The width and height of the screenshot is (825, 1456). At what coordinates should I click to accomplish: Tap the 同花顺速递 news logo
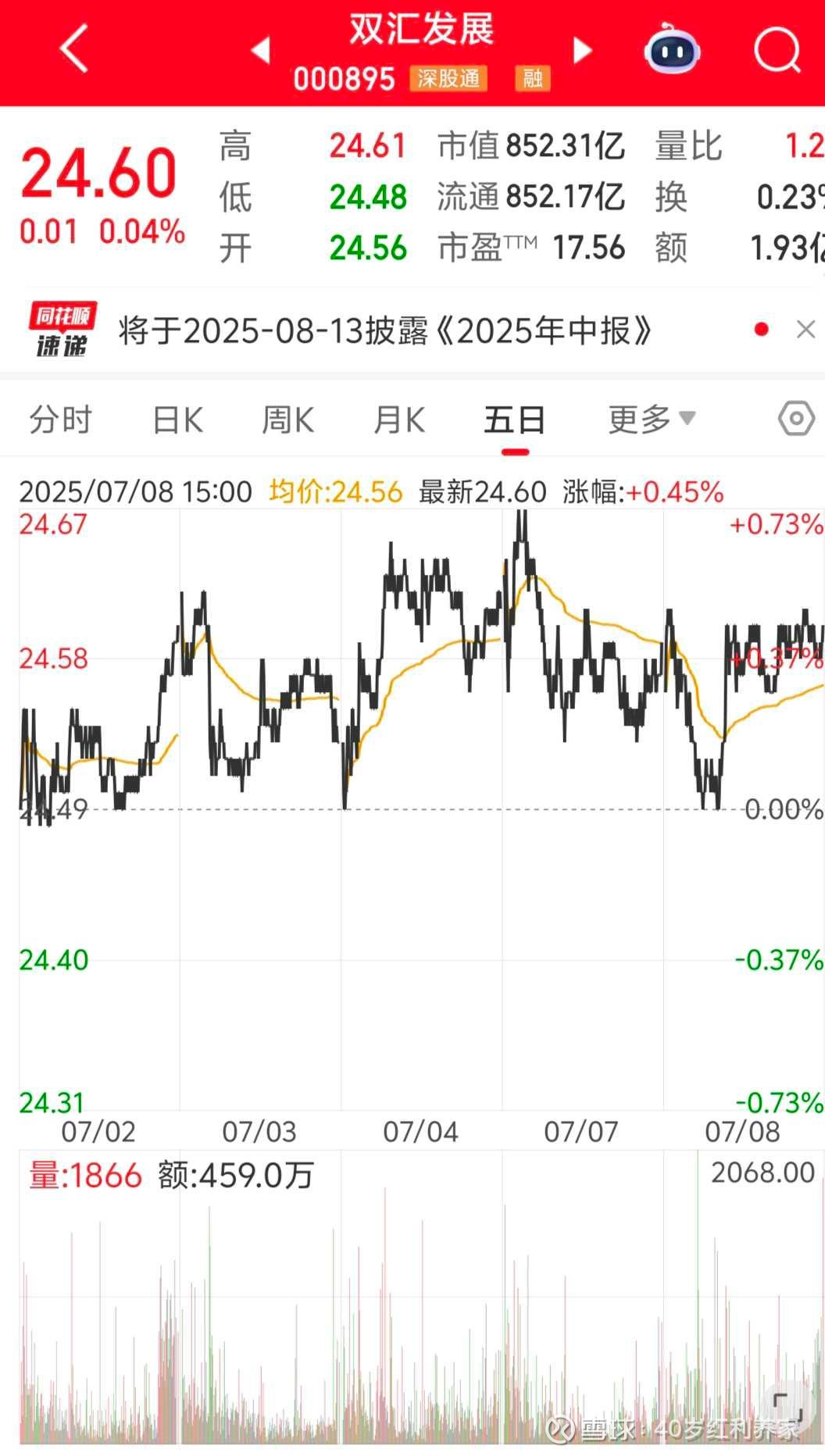coord(61,329)
